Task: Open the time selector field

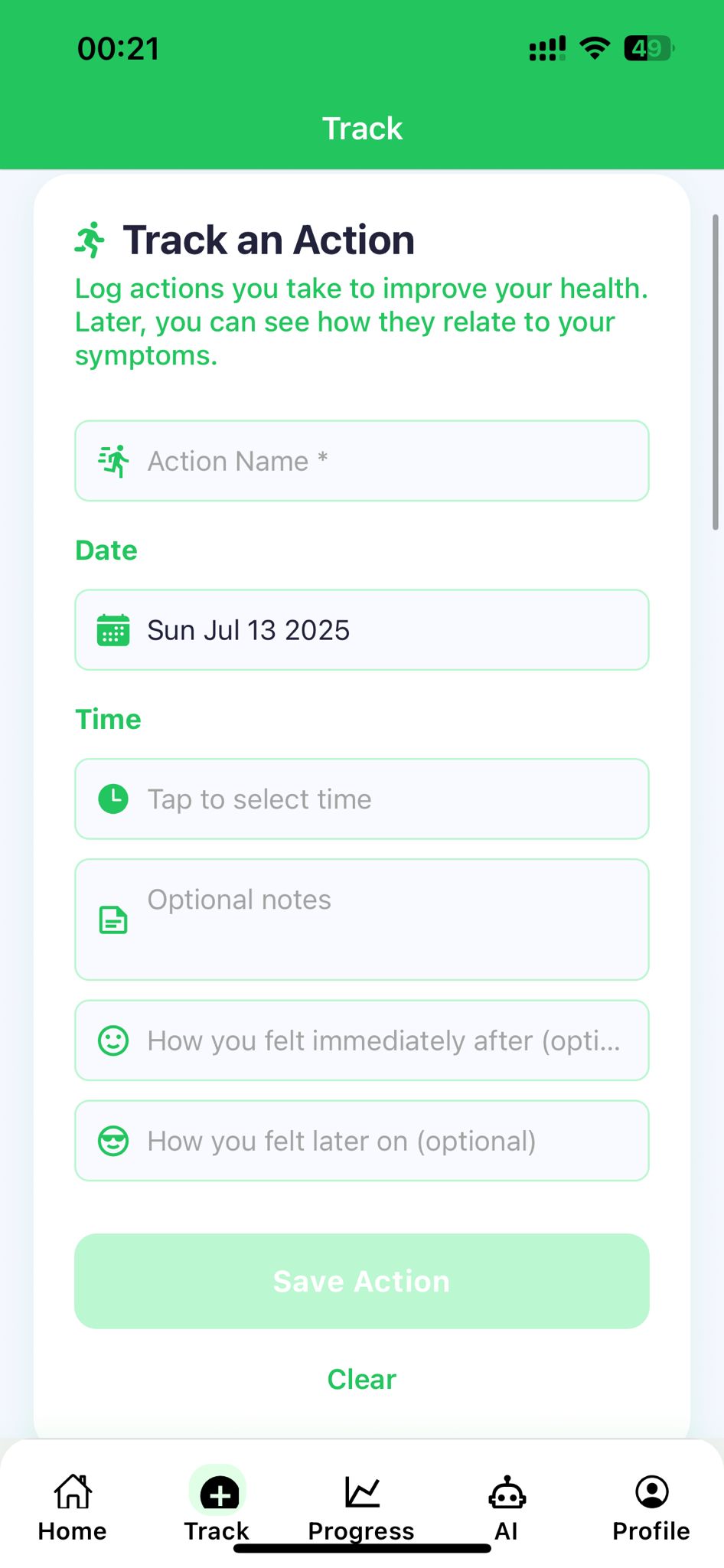Action: pos(361,799)
